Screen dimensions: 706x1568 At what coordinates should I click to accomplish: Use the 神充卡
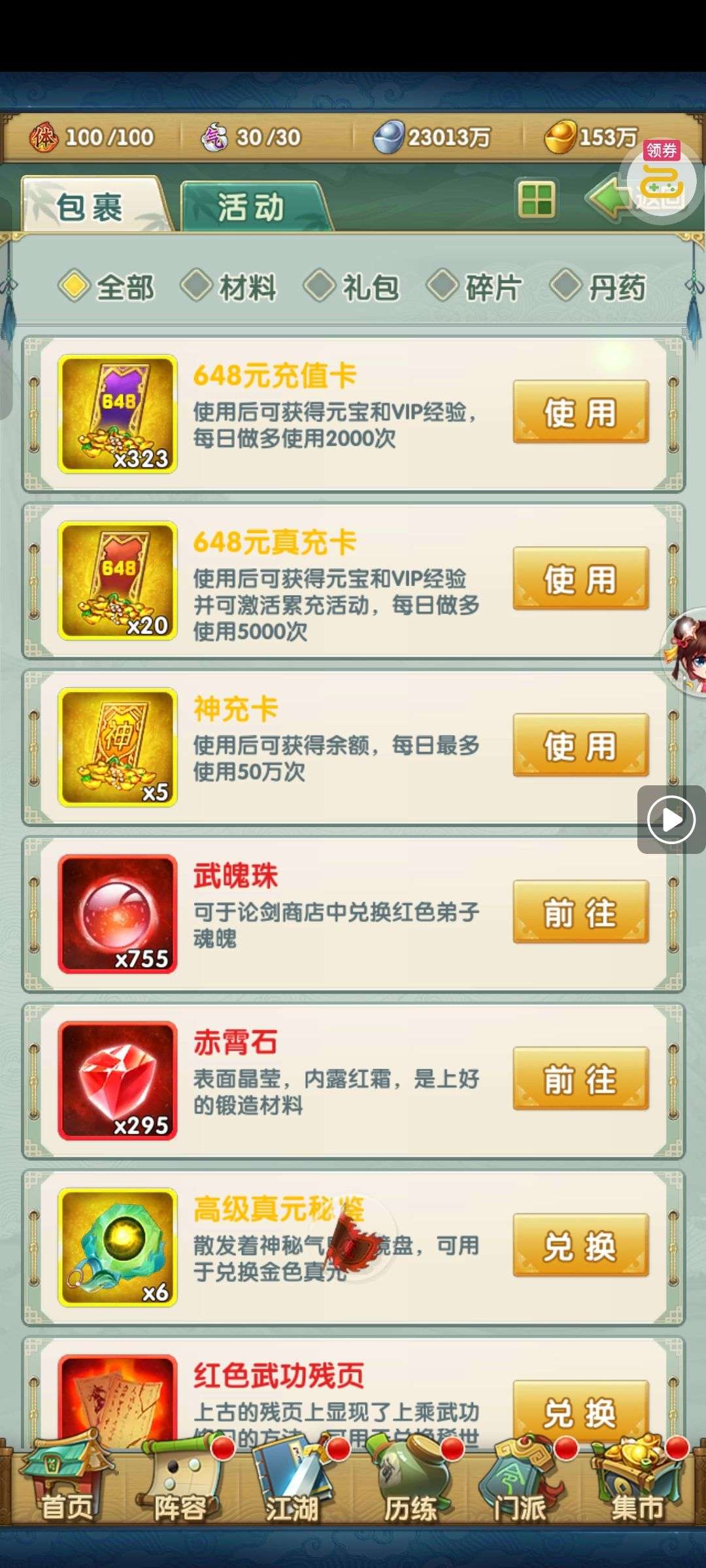coord(580,746)
